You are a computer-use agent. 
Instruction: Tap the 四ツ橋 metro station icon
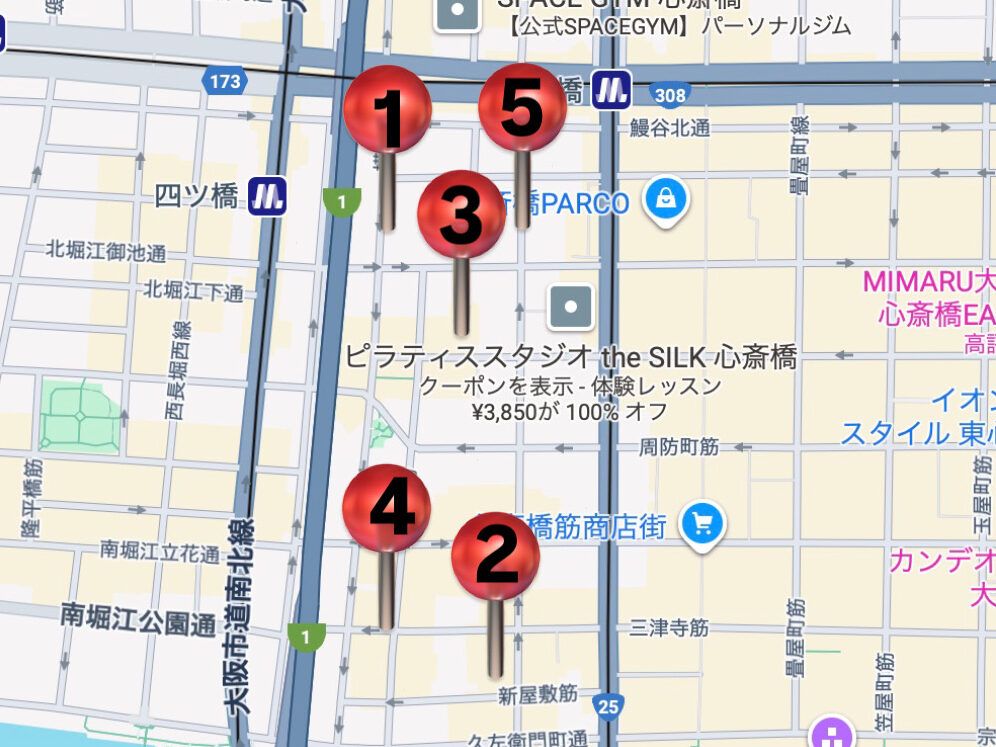[x=267, y=195]
